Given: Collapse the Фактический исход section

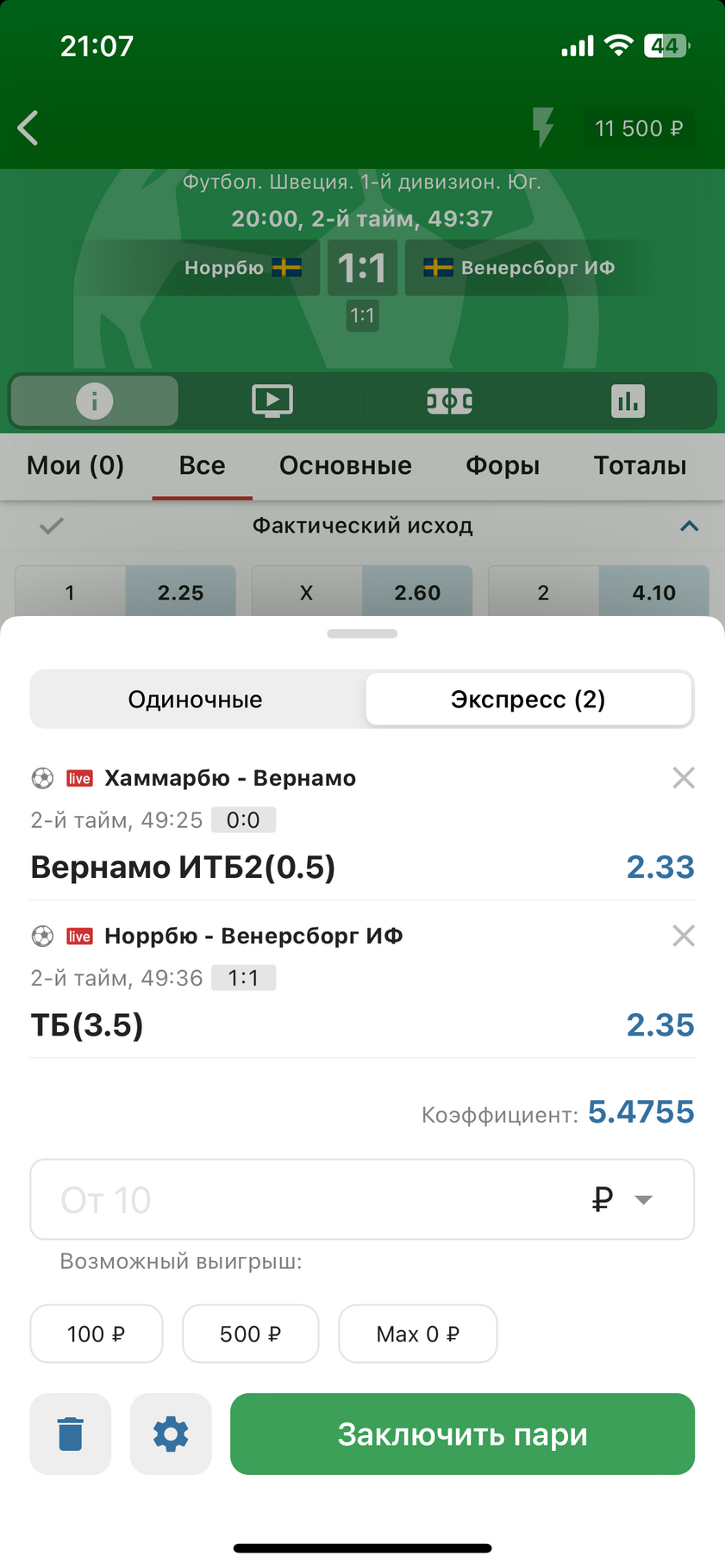Looking at the screenshot, I should [x=689, y=526].
